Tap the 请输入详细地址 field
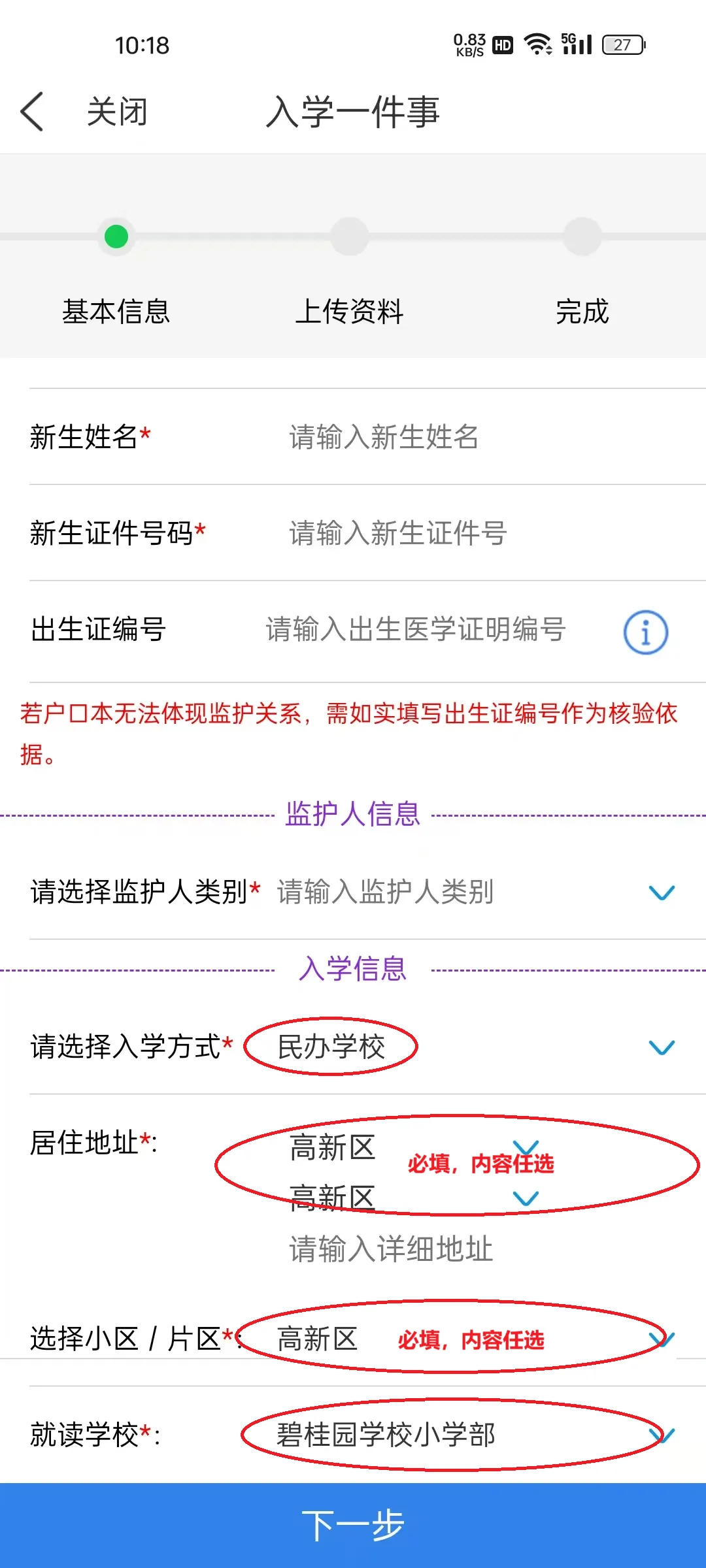The image size is (706, 1568). 458,1249
